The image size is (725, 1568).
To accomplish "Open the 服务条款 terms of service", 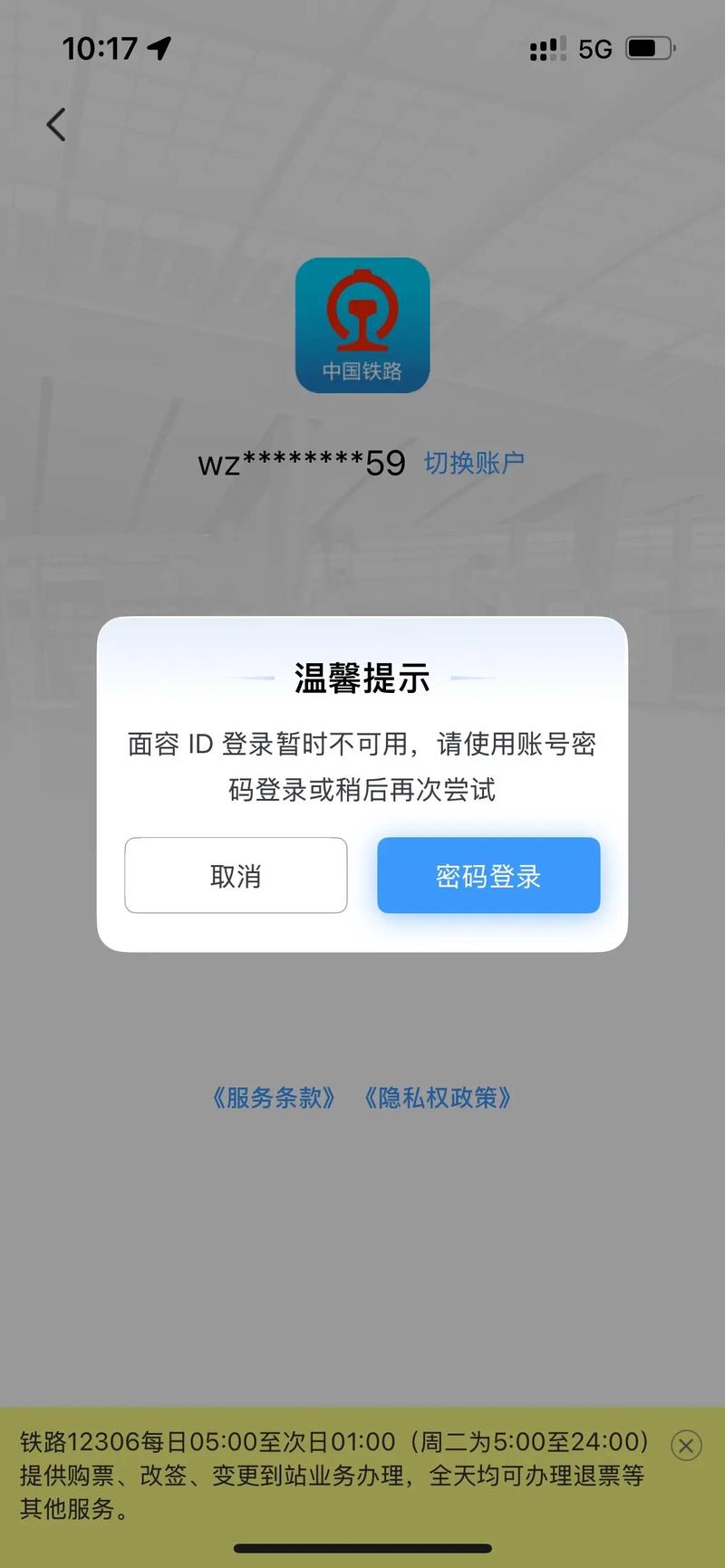I will [x=273, y=1099].
